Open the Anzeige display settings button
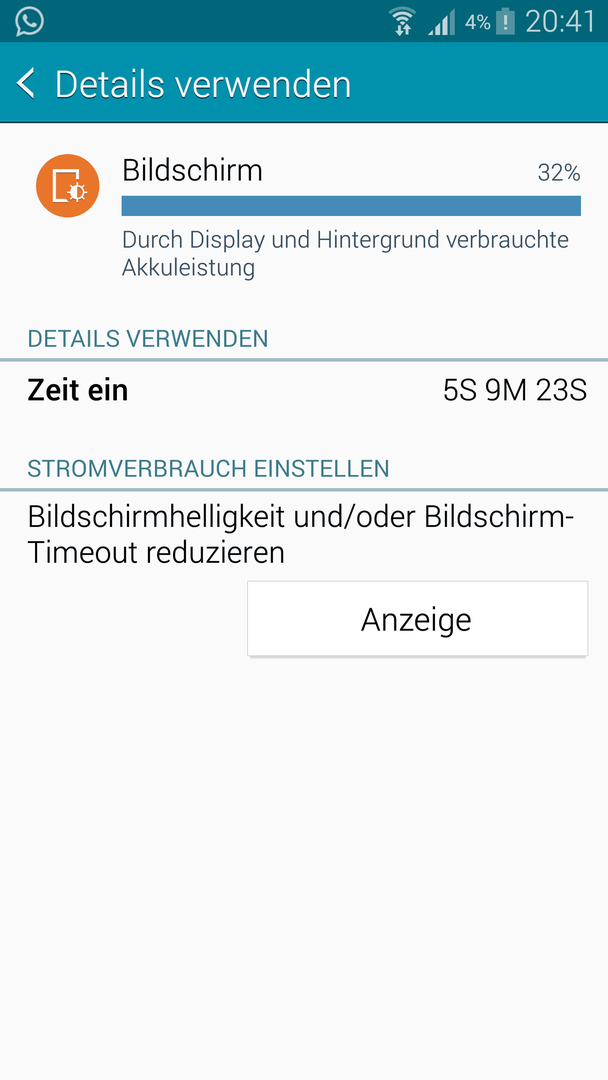Screen dimensions: 608x1080 (417, 619)
